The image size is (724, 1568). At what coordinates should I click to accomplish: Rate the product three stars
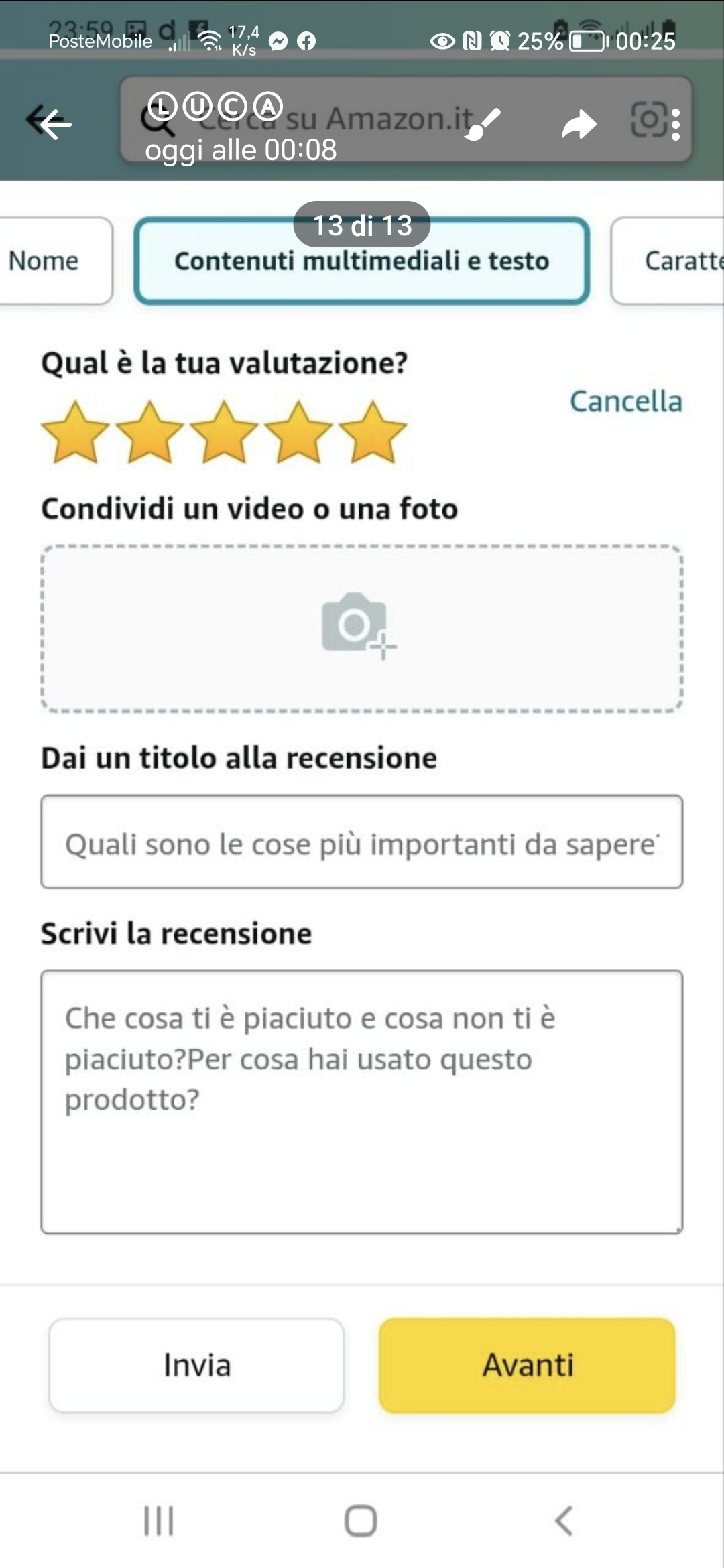(224, 433)
